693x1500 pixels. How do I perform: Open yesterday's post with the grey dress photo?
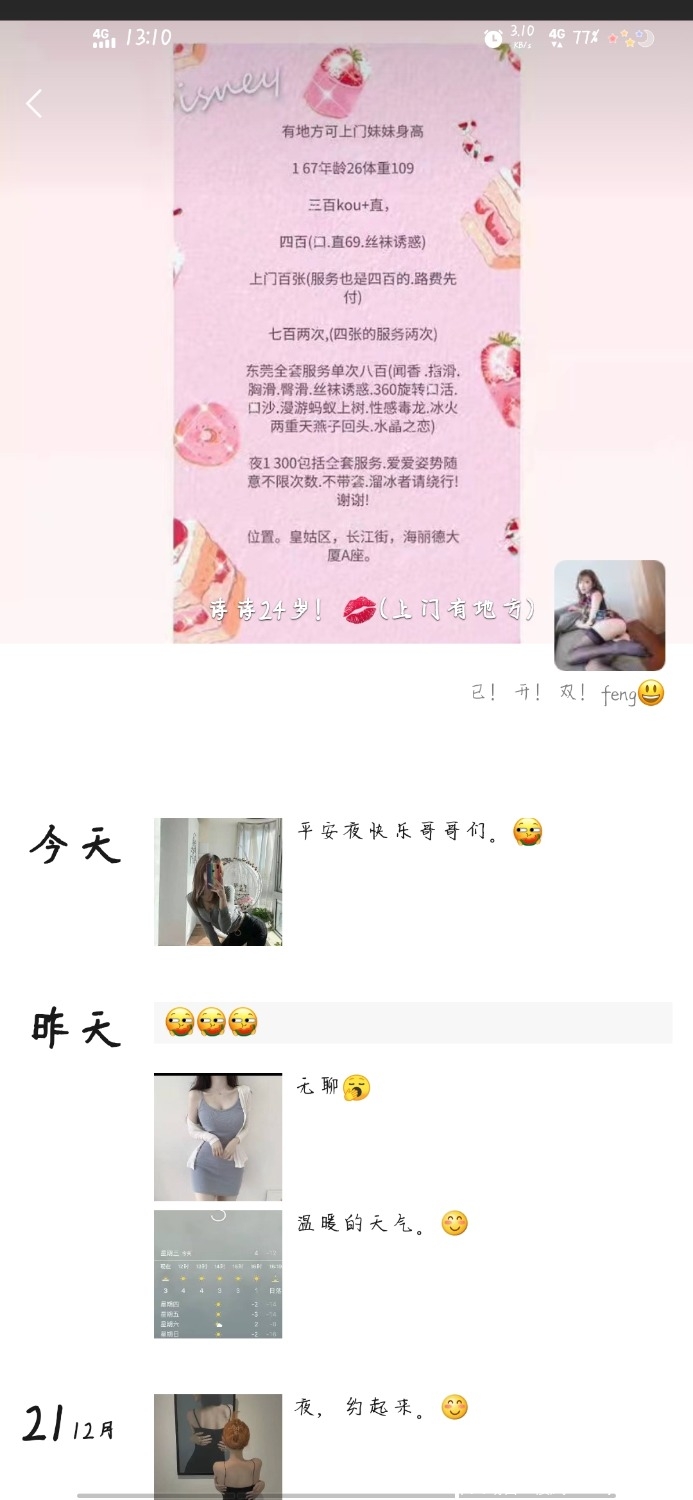(x=218, y=1137)
